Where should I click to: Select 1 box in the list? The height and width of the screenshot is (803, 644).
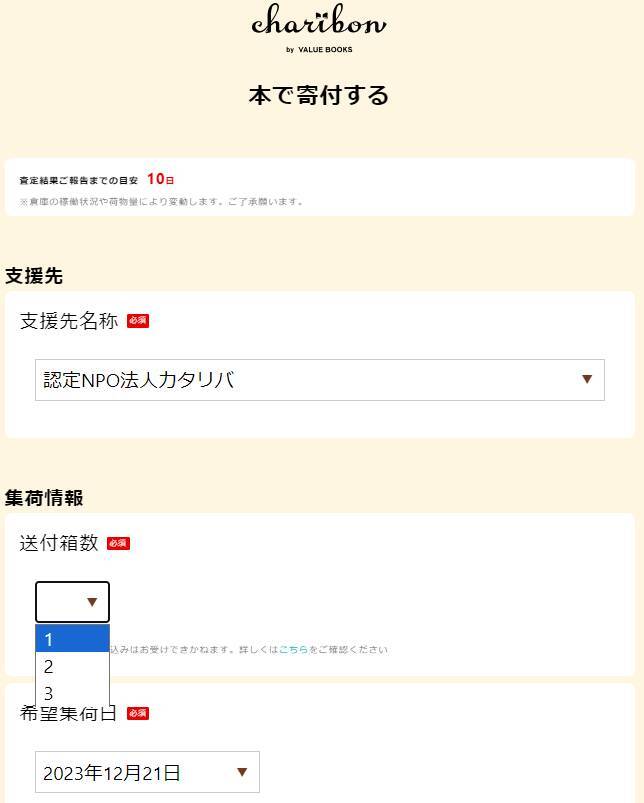point(72,640)
